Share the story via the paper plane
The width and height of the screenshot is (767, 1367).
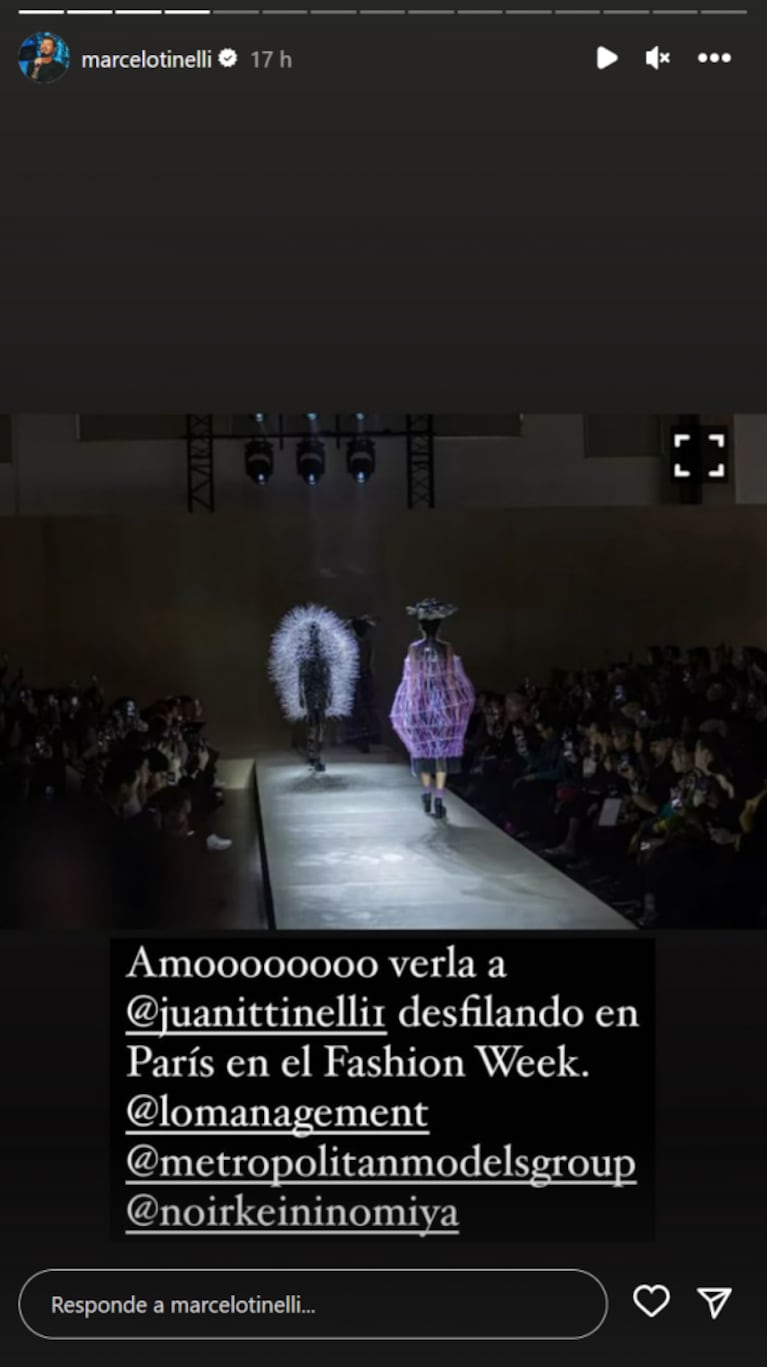coord(714,1301)
